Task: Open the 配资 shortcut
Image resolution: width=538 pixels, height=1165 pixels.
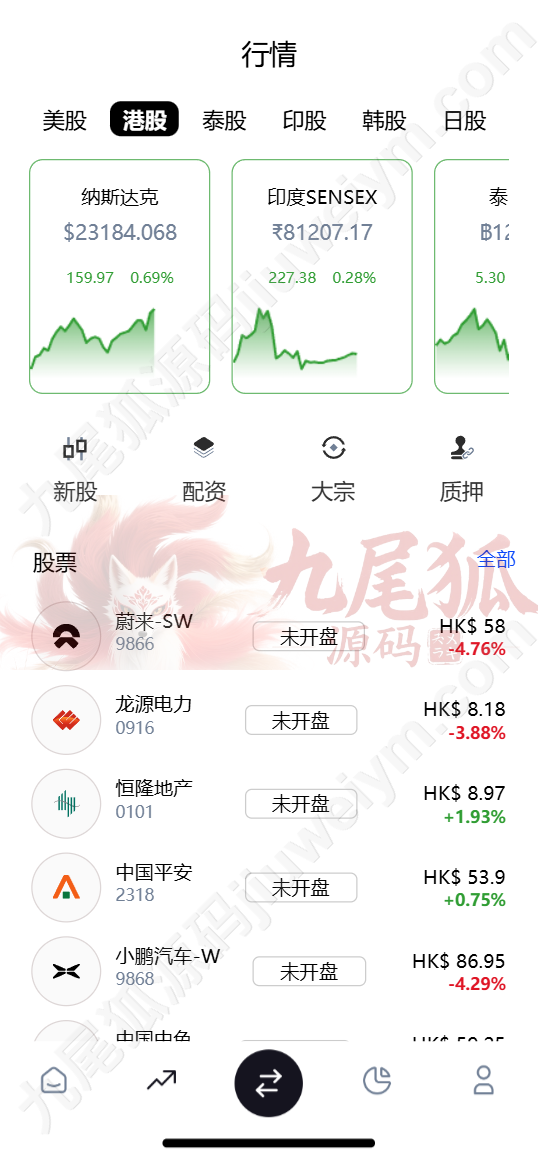Action: (204, 469)
